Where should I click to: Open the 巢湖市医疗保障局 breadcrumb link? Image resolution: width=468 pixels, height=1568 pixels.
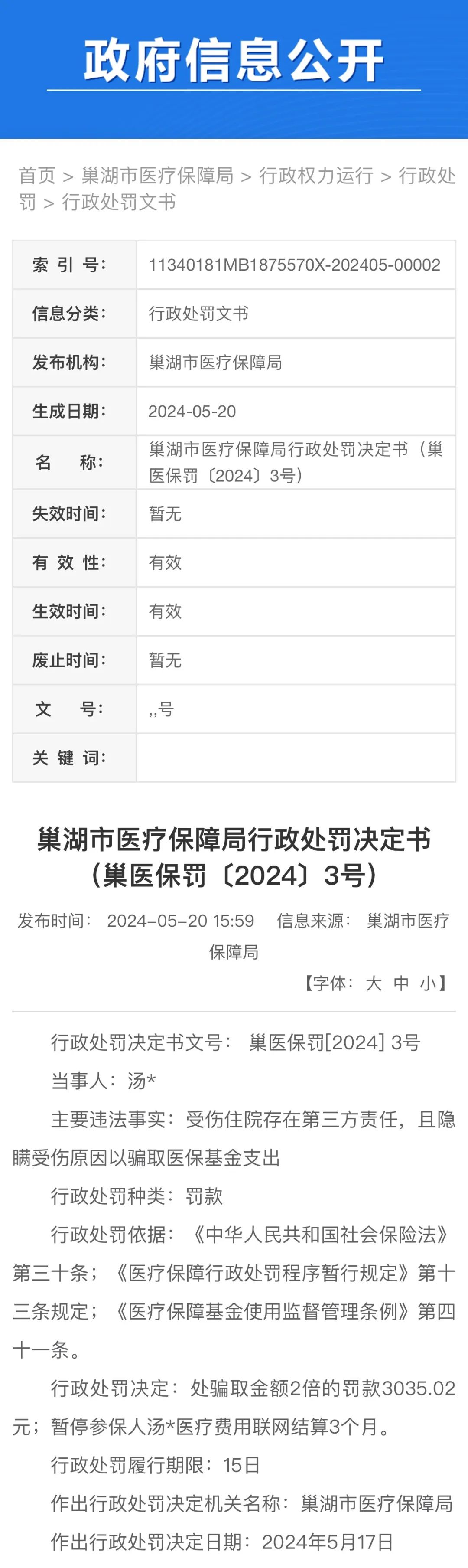pos(158,175)
